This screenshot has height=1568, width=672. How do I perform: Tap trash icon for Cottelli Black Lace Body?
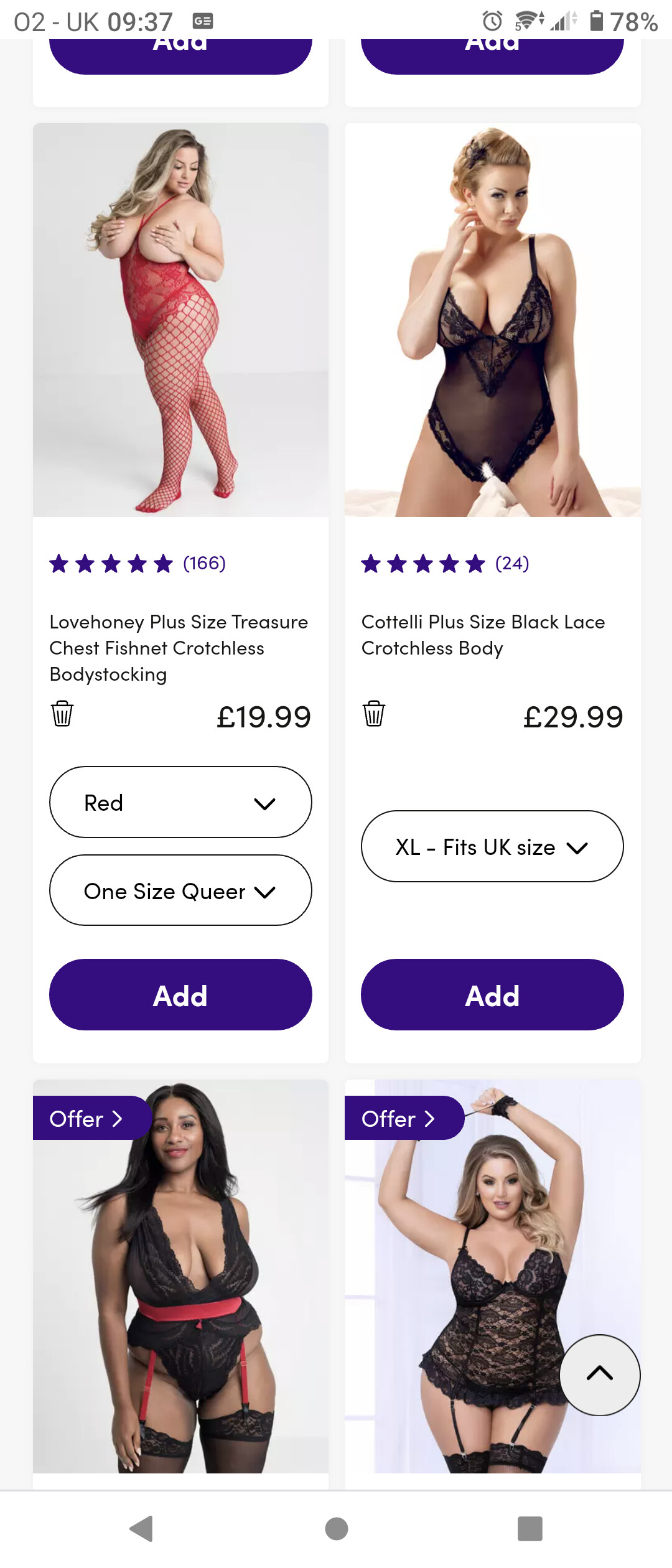pos(374,714)
